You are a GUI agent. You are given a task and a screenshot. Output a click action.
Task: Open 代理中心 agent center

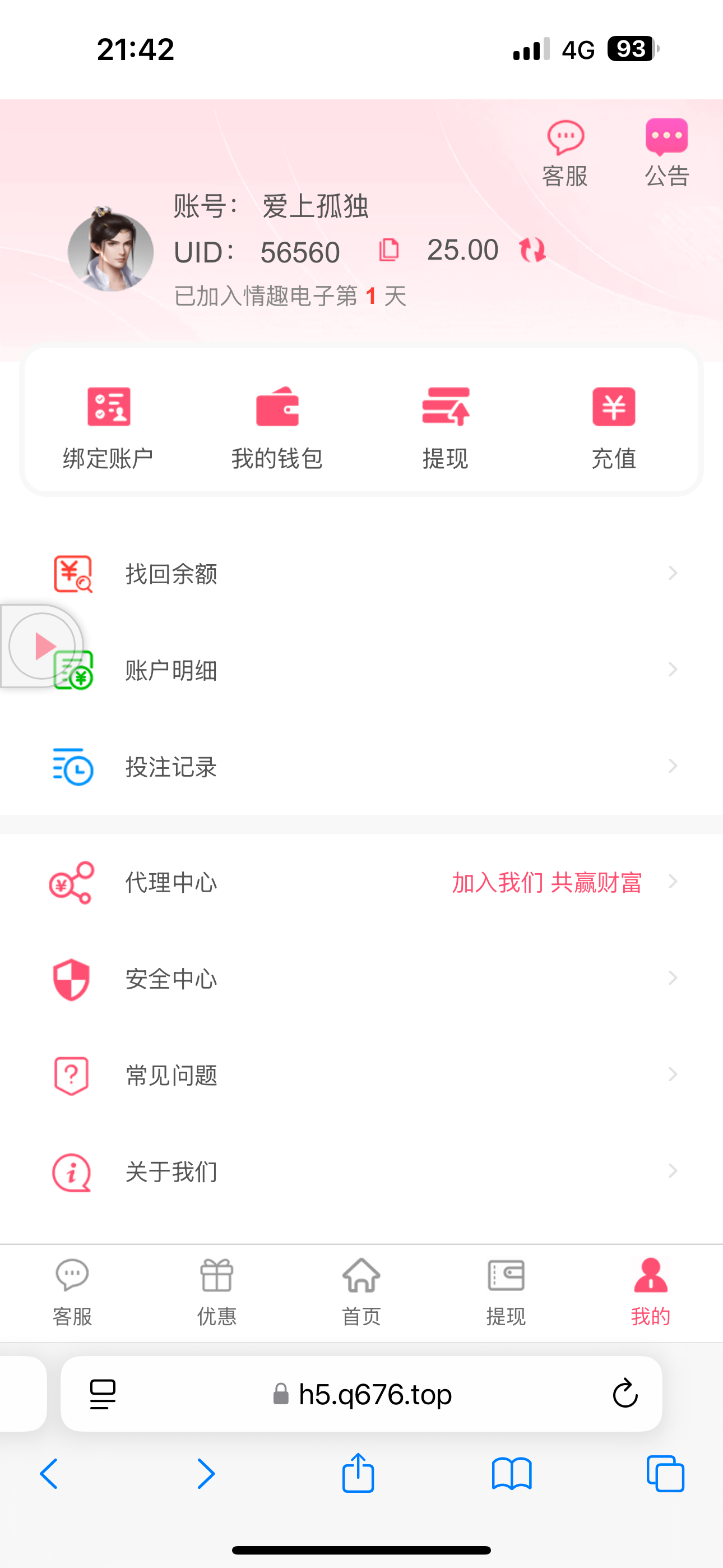(361, 882)
